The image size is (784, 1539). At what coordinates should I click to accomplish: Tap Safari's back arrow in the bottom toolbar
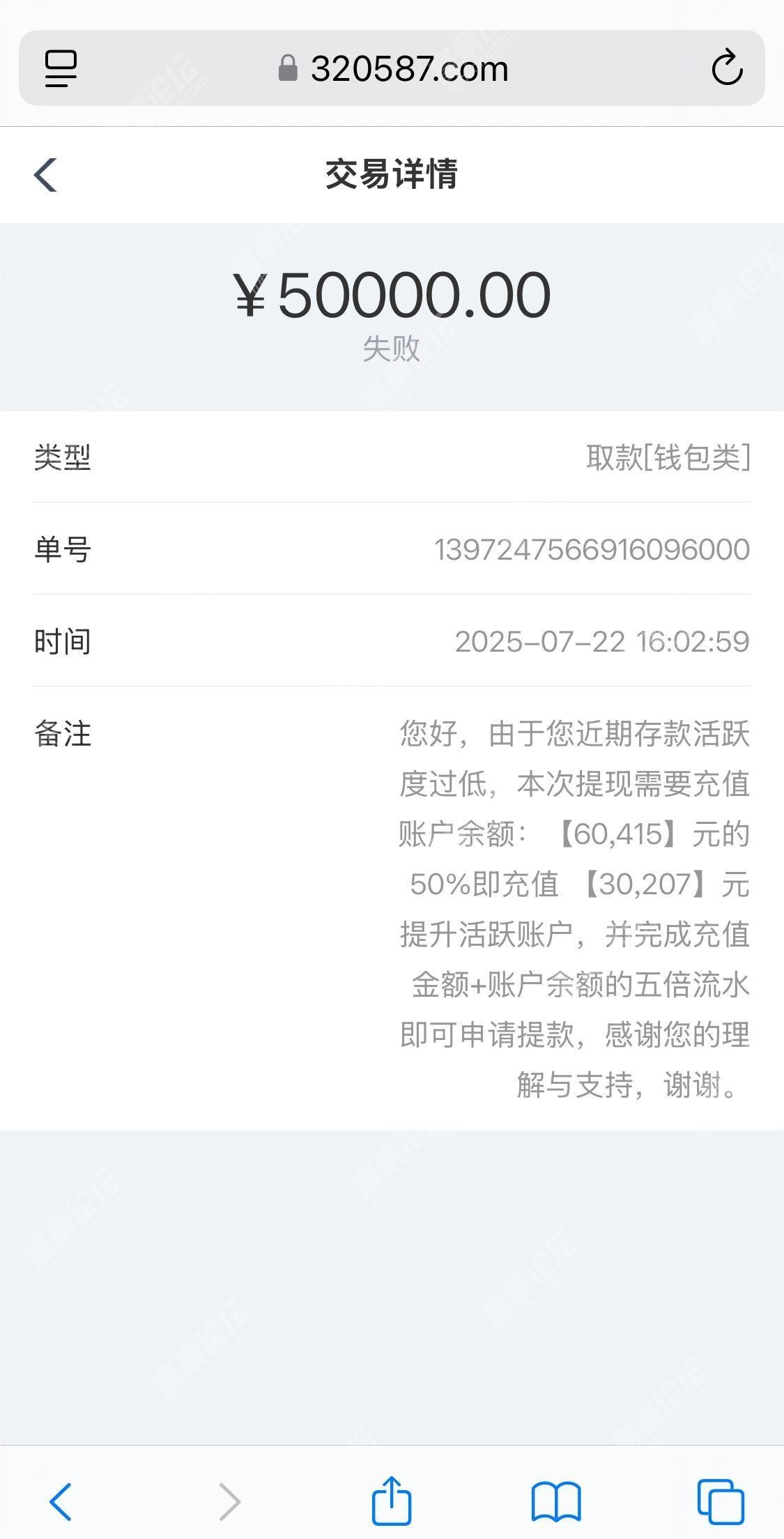[x=61, y=1501]
